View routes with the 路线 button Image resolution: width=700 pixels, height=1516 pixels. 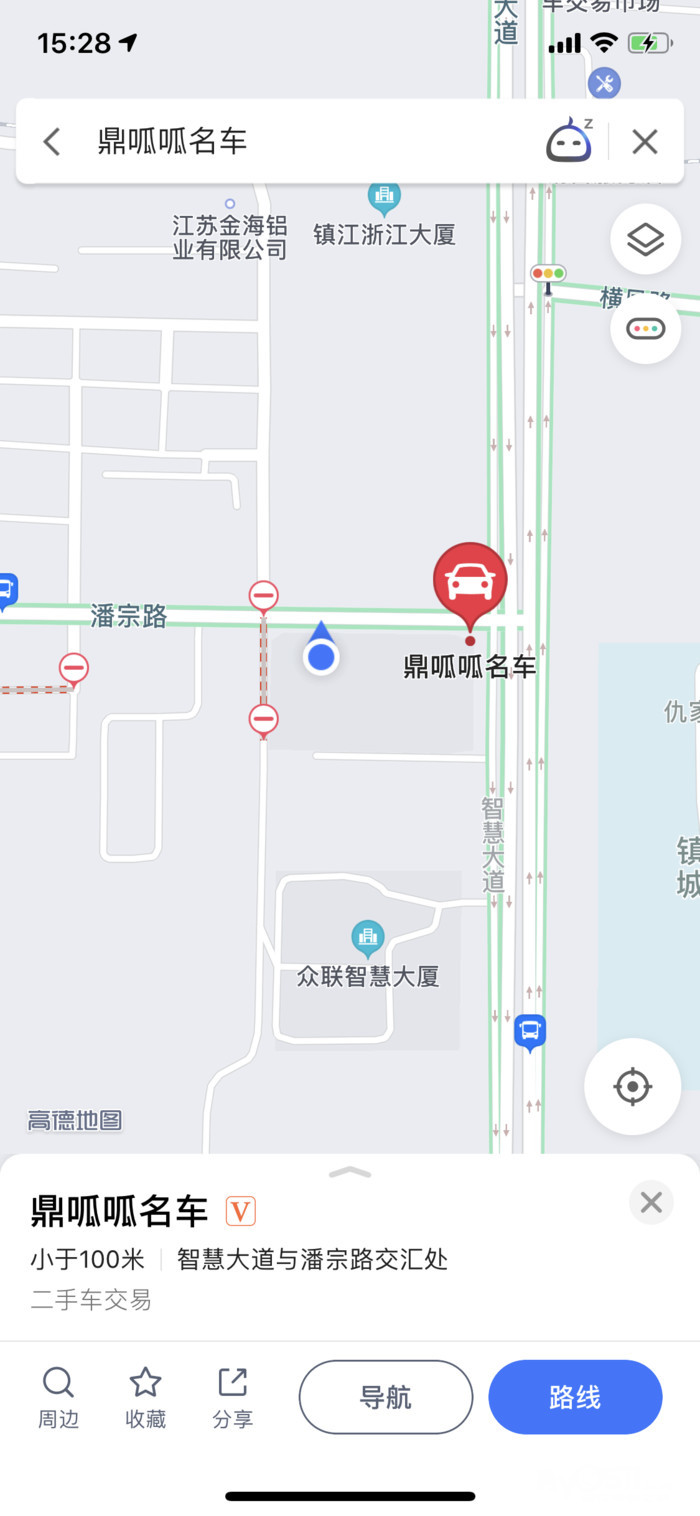pyautogui.click(x=575, y=1397)
